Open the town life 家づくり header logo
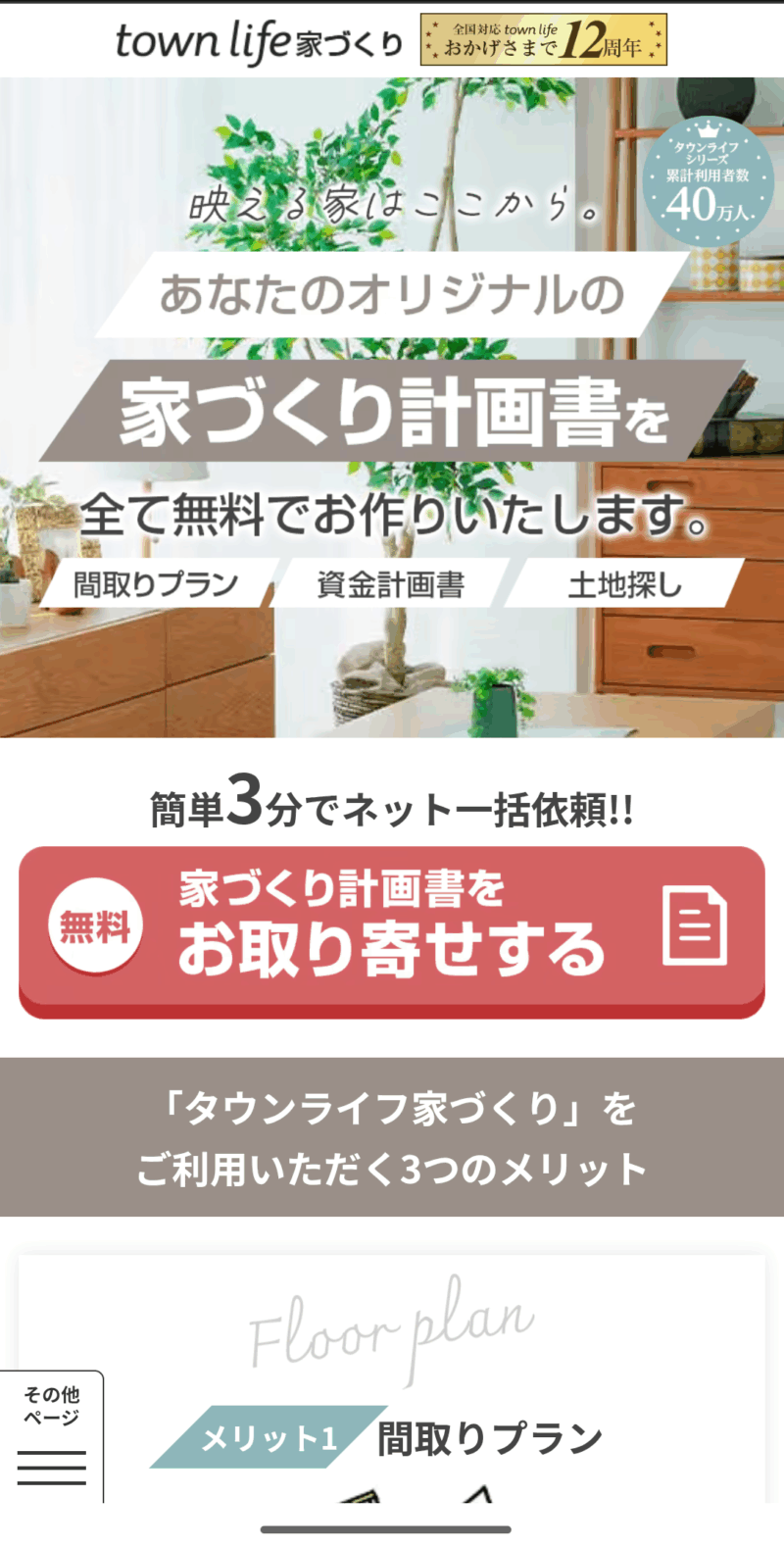784x1548 pixels. click(x=260, y=41)
